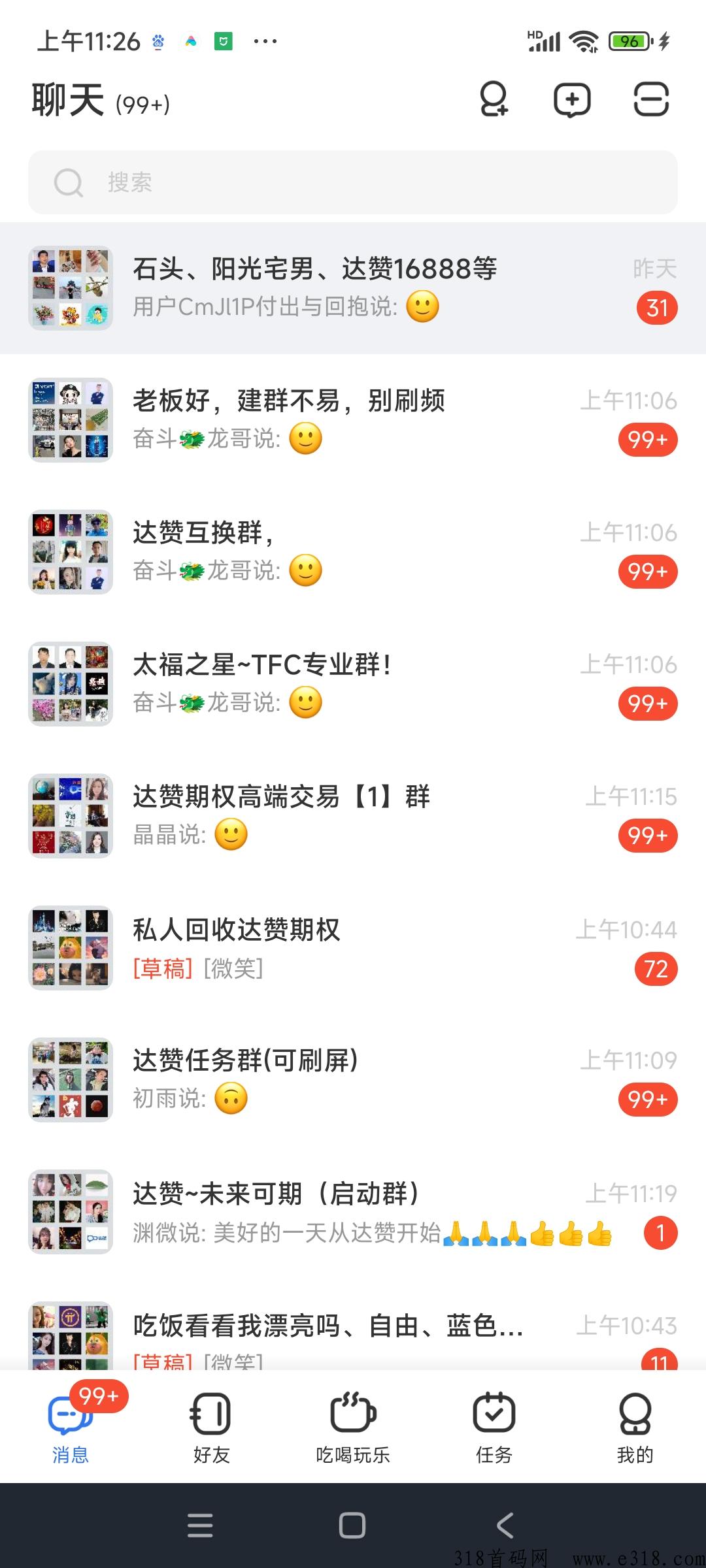Tap the 搜索 search box
Screen dimensions: 706x1568
click(353, 182)
